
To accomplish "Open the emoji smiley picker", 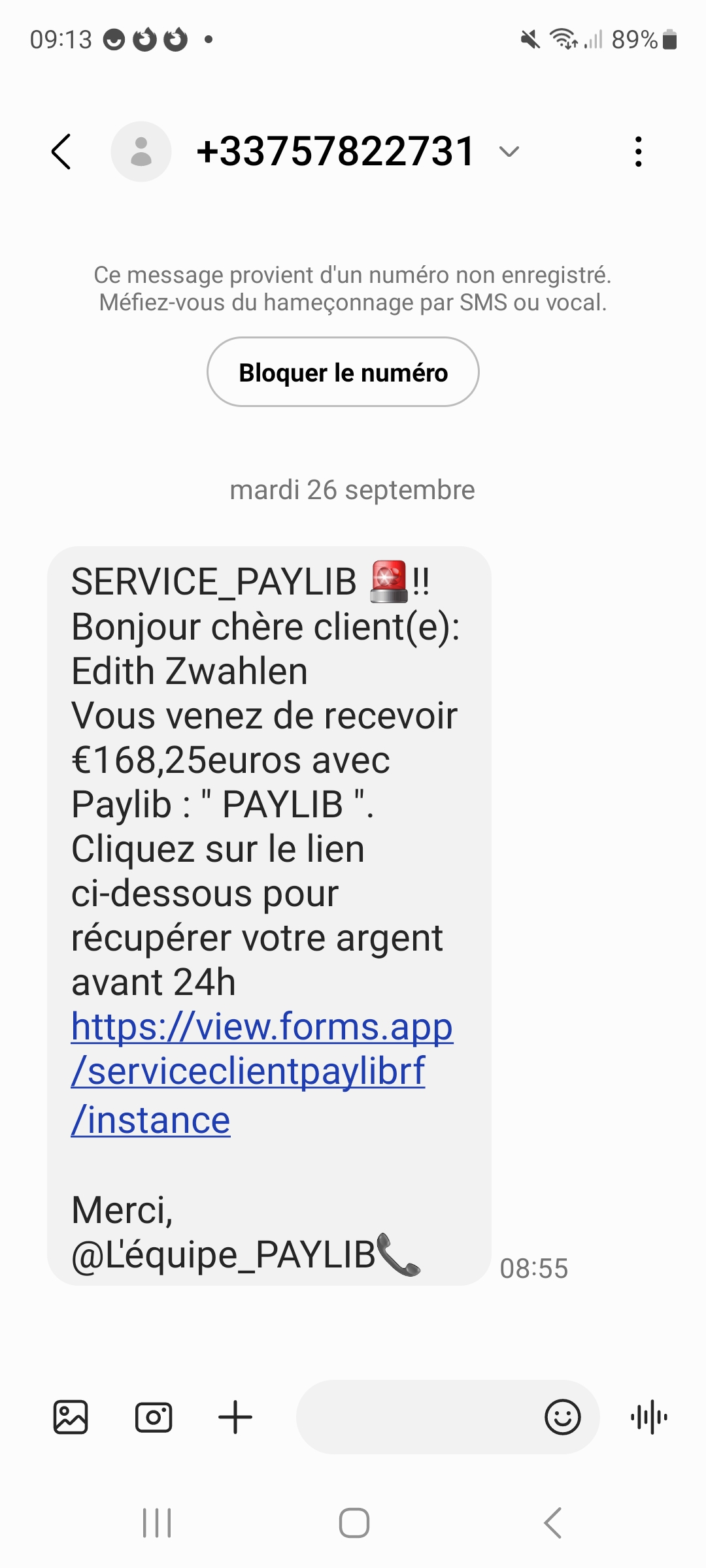I will click(x=562, y=1417).
